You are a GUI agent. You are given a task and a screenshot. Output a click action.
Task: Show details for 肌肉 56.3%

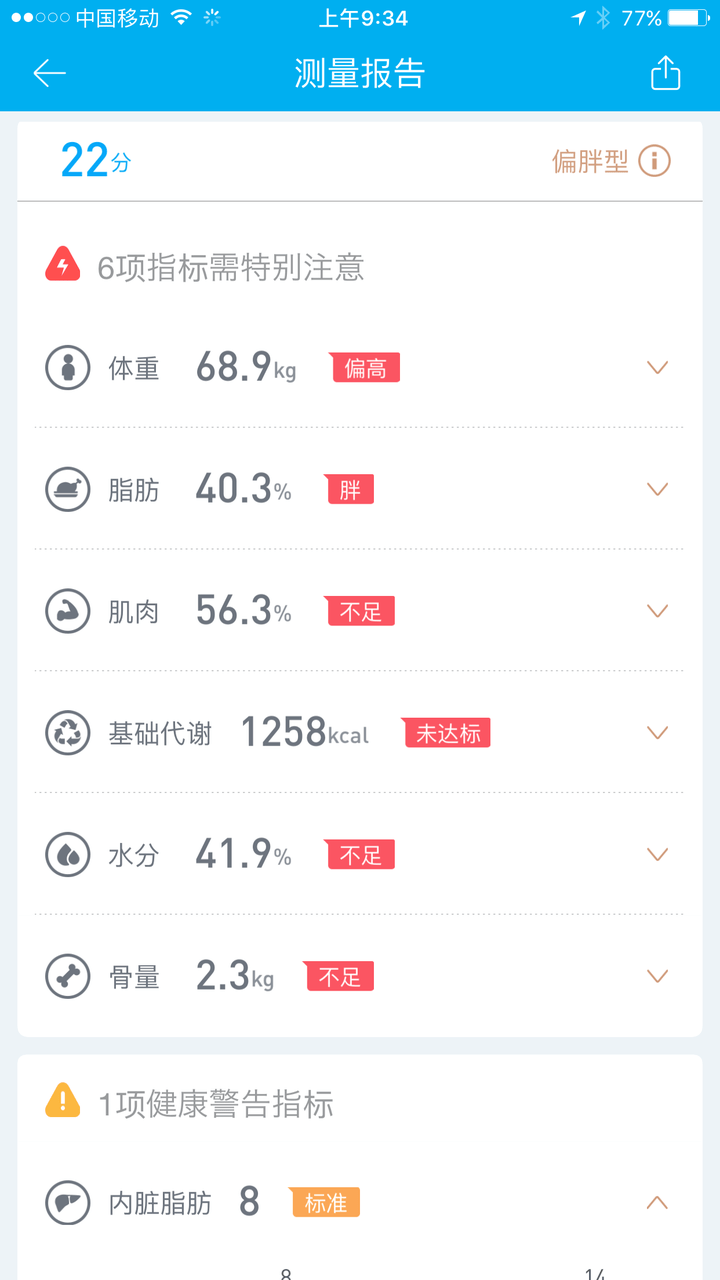(657, 611)
